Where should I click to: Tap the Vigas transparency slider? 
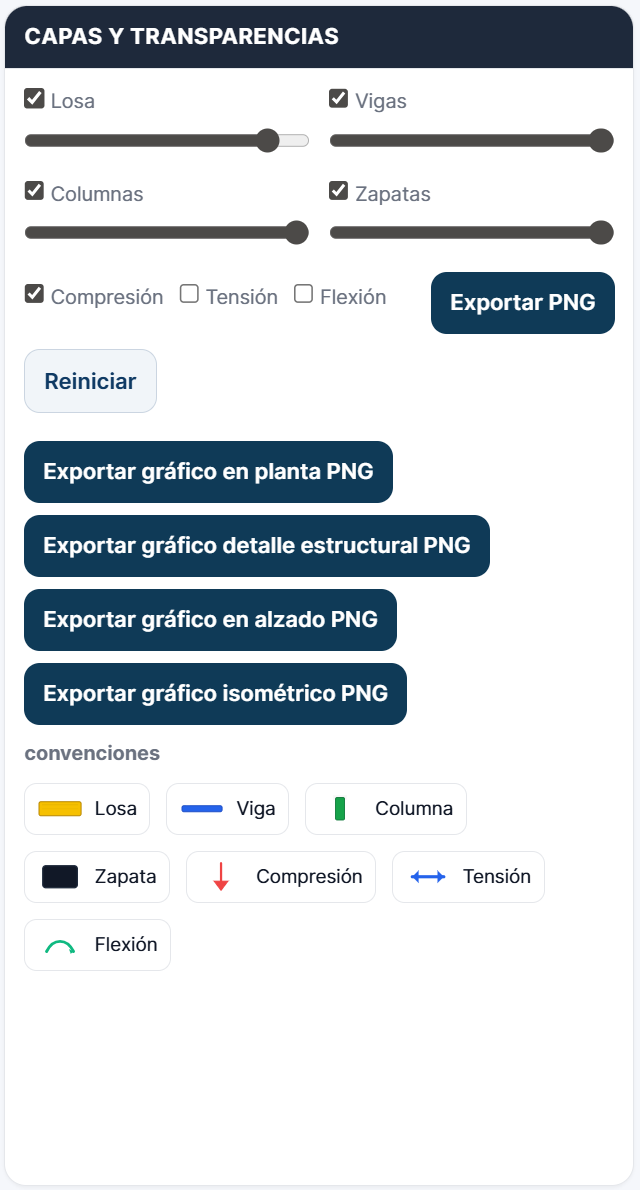tap(471, 140)
